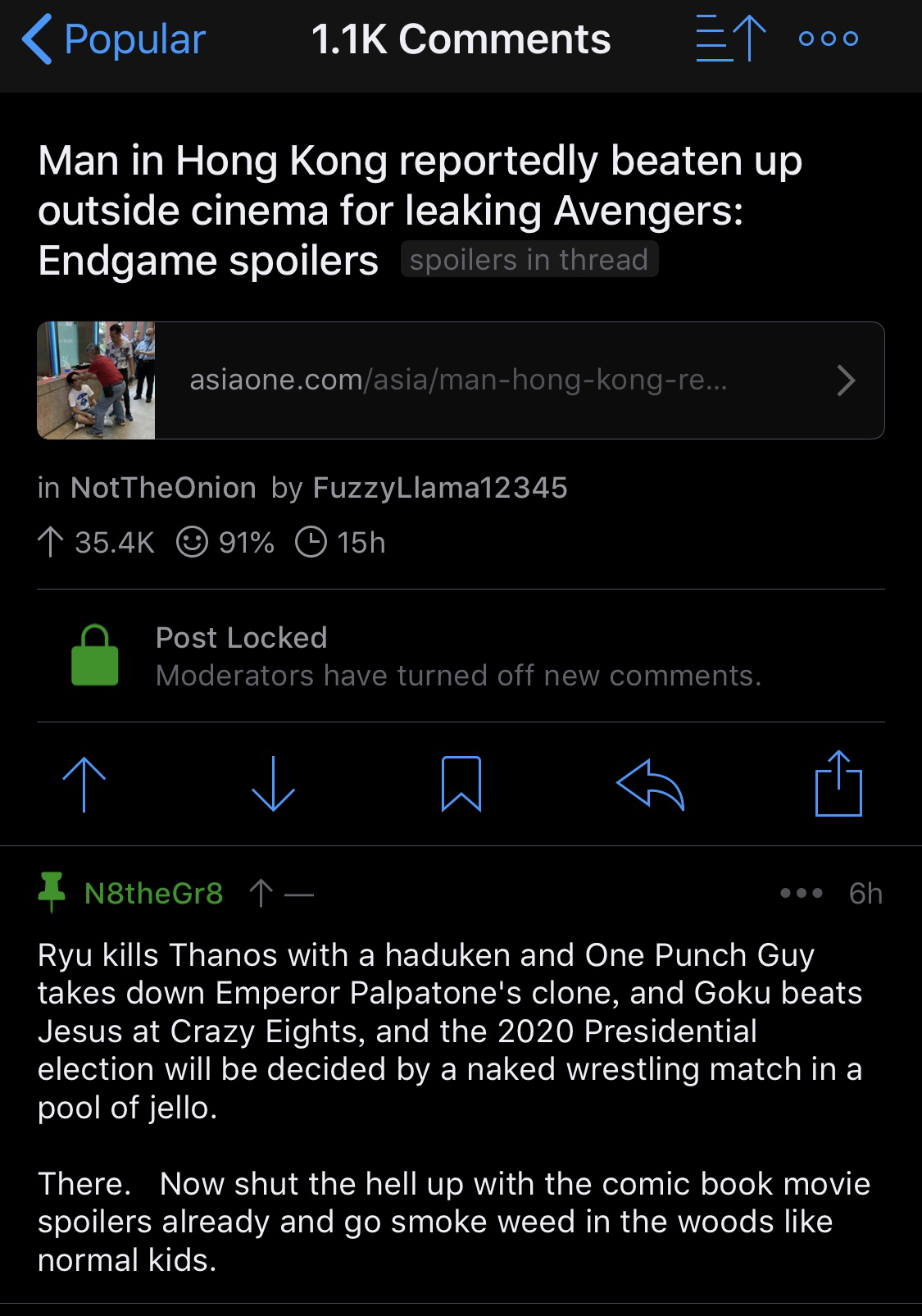Share this post
Screen dimensions: 922x1316
(x=838, y=784)
